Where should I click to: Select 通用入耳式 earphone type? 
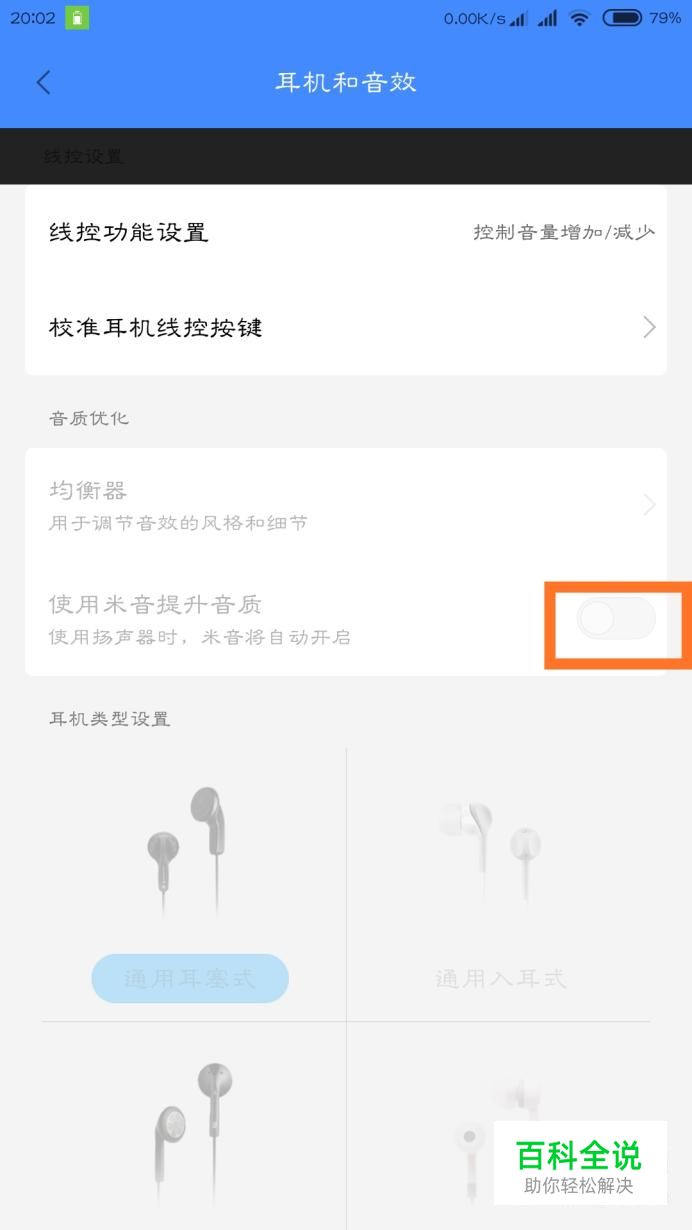(501, 978)
